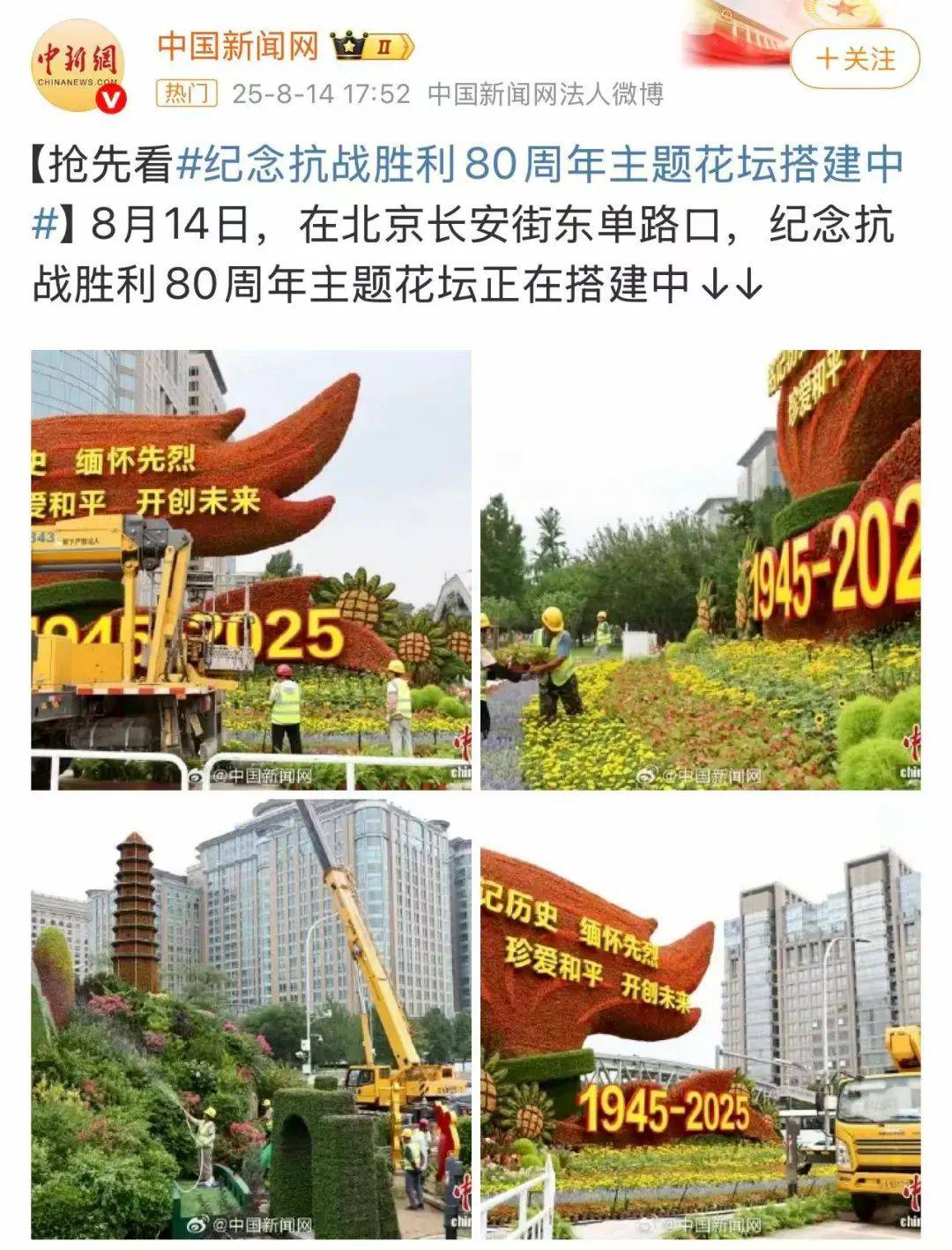Follow 中国新闻网 with the 关注 button
Viewport: 952px width, 1250px height.
(854, 59)
